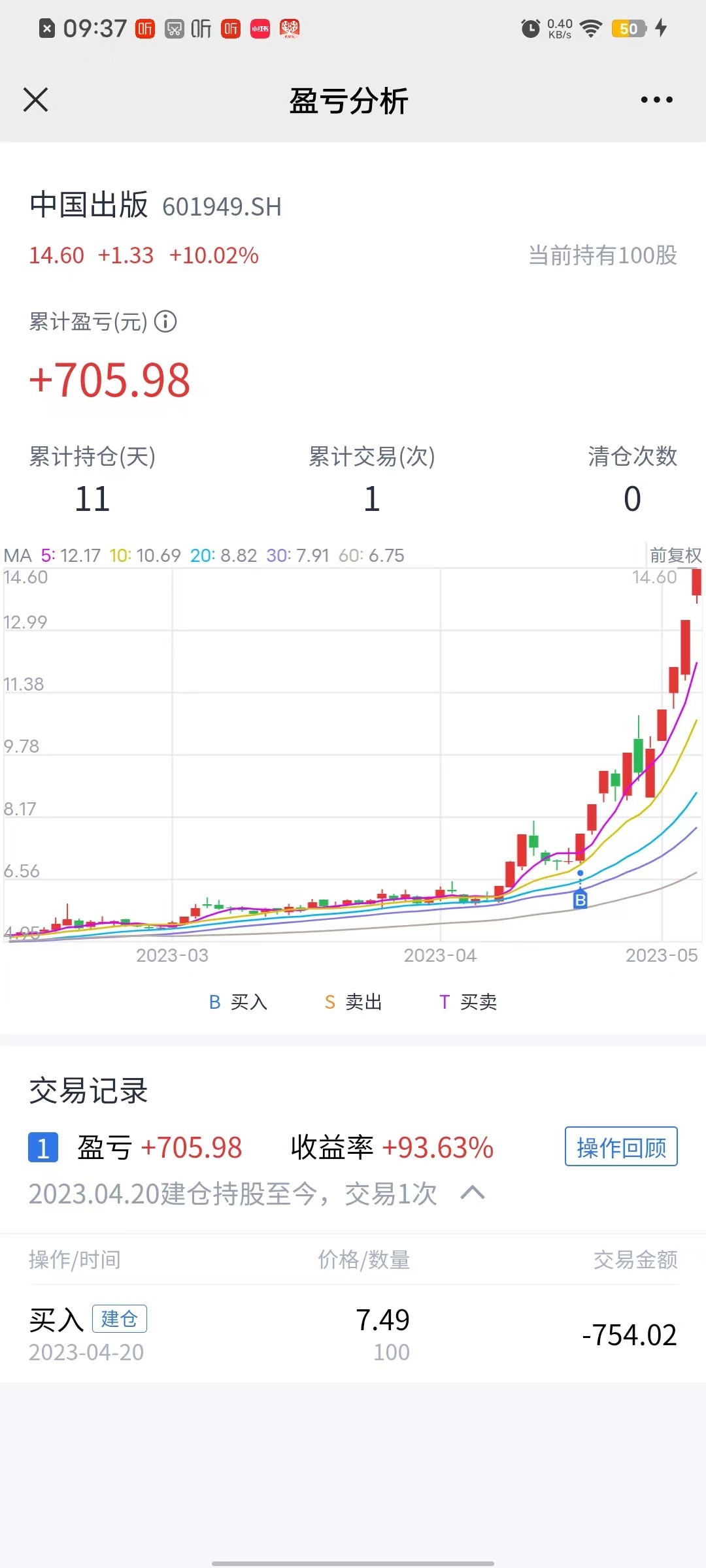Image resolution: width=706 pixels, height=1568 pixels.
Task: Open the three-dot overflow menu
Action: [x=656, y=100]
